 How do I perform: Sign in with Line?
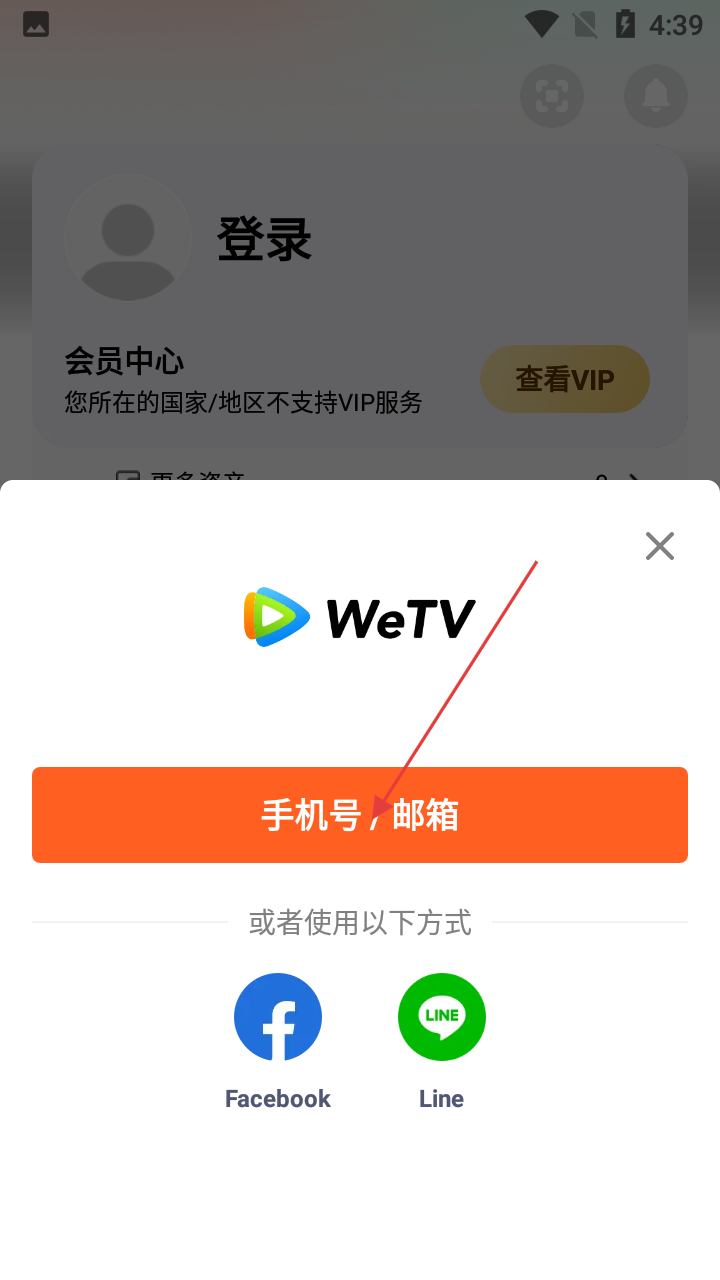click(x=441, y=1018)
